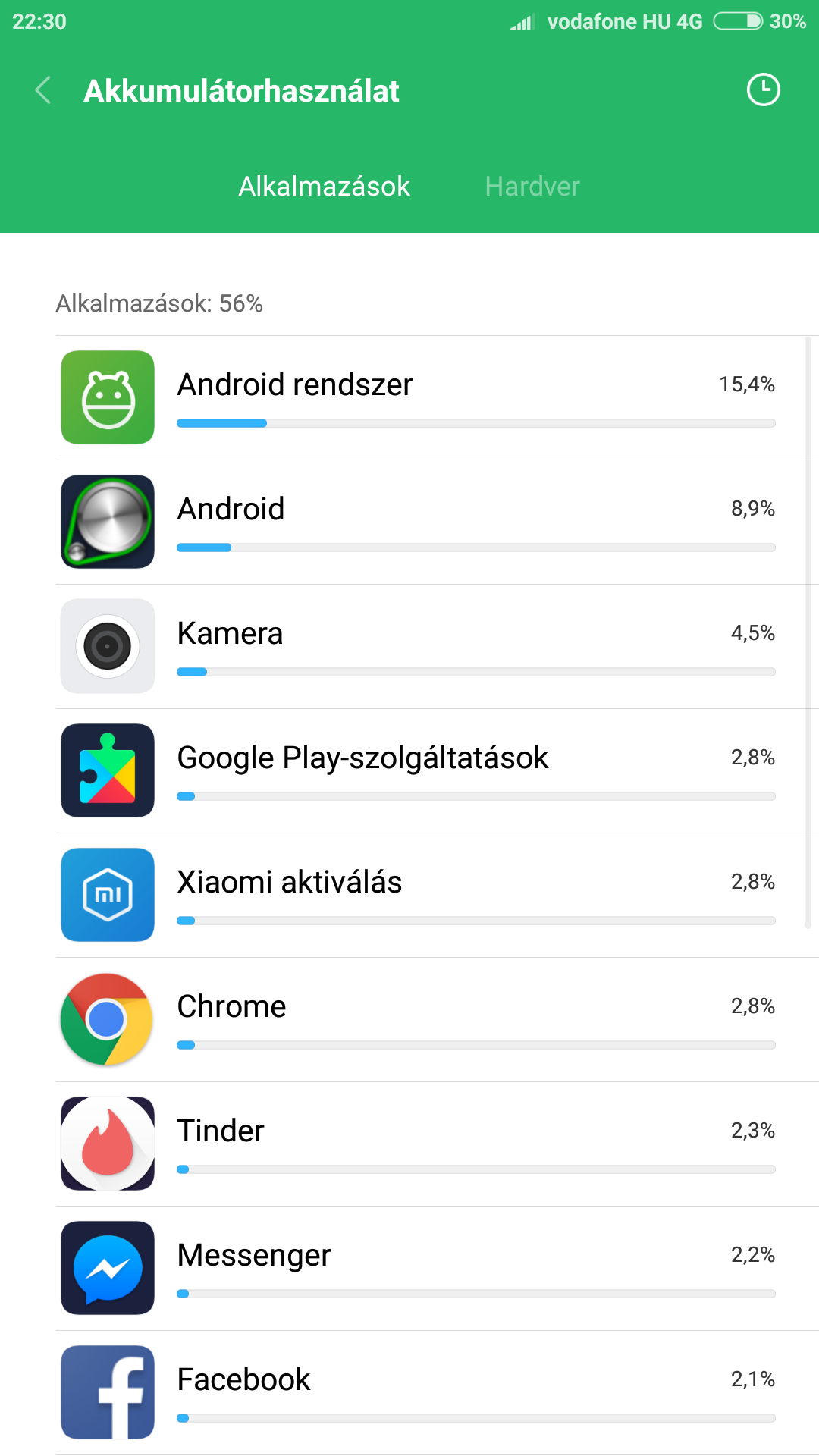
Task: View Chrome battery usage
Action: click(x=437, y=1020)
